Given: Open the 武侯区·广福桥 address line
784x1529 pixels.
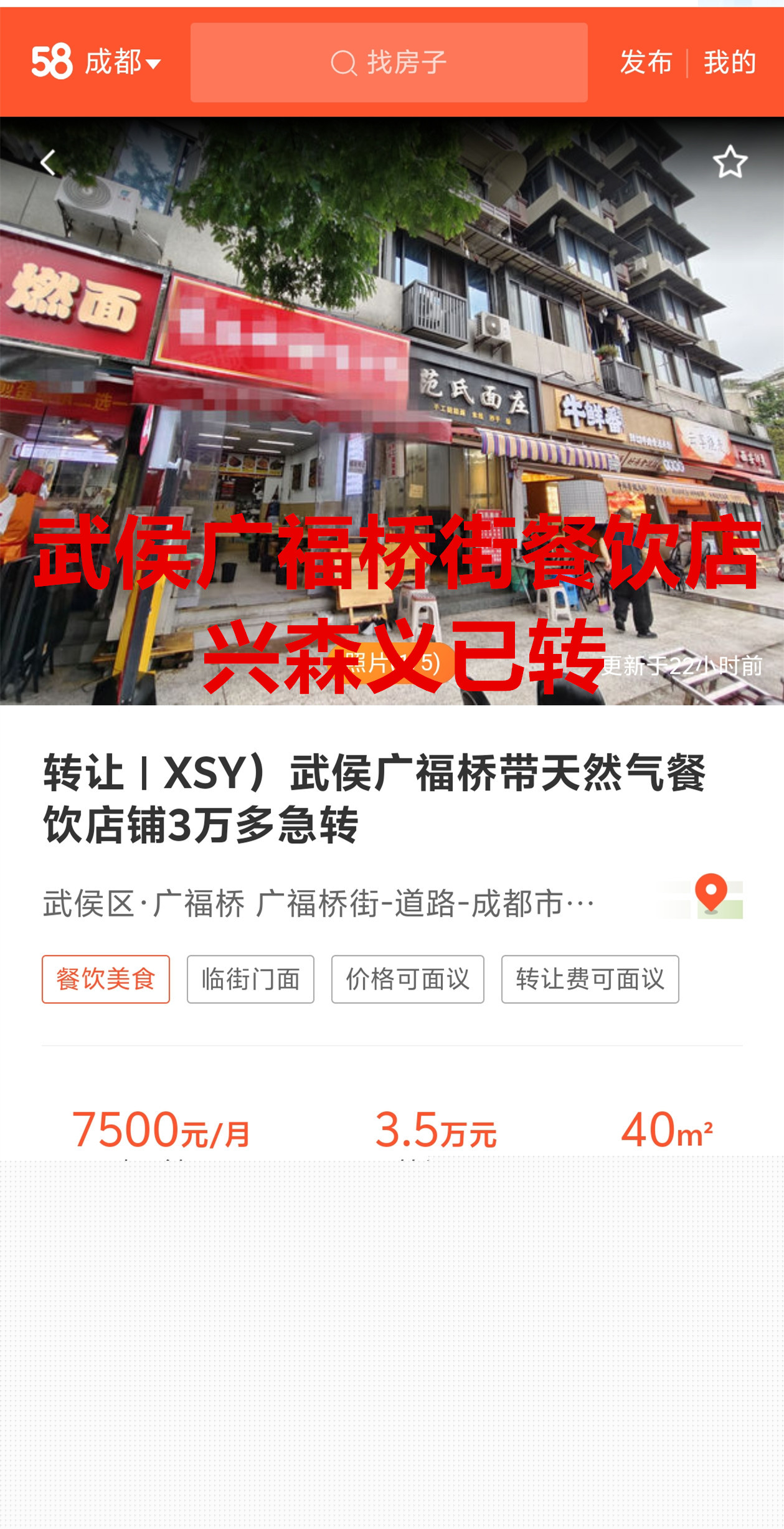Looking at the screenshot, I should click(x=318, y=903).
